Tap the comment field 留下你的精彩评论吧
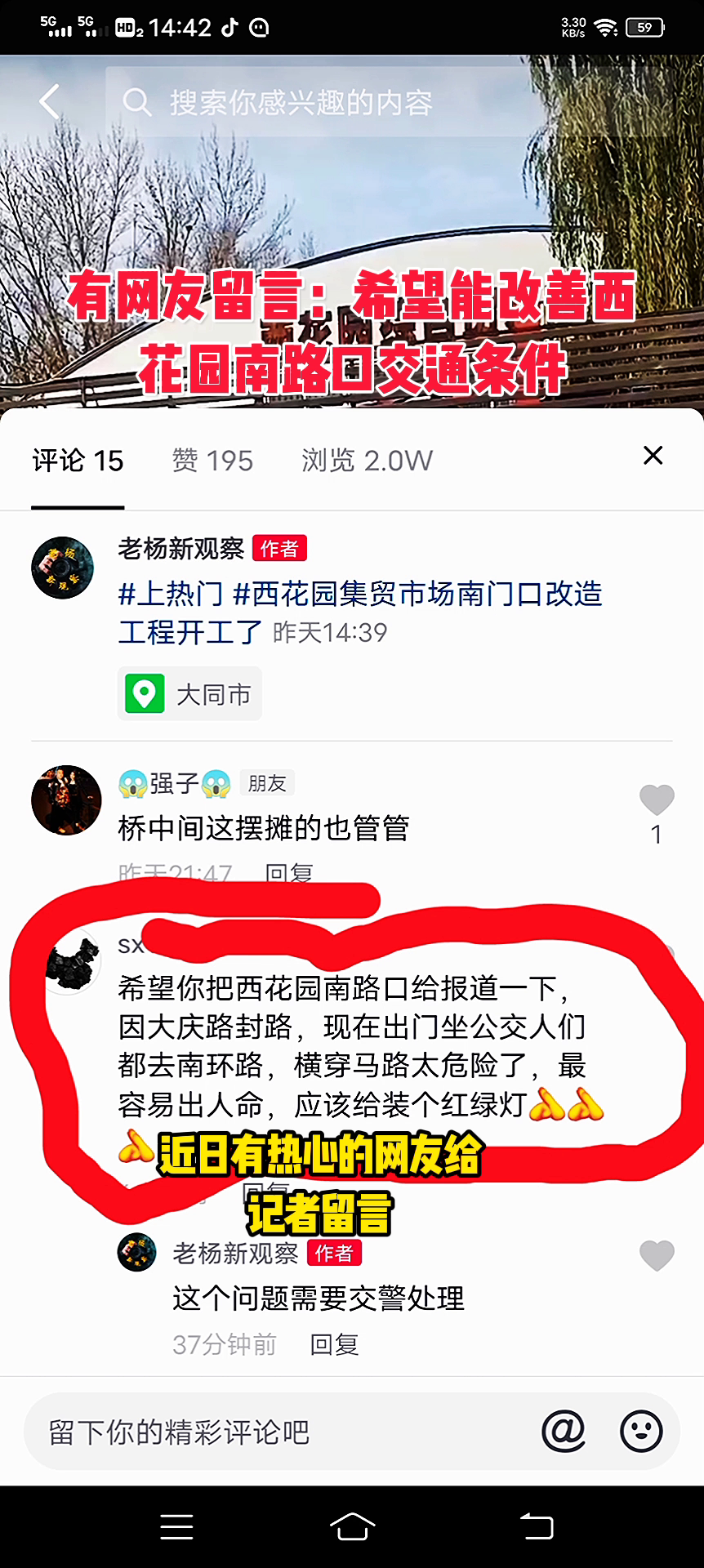This screenshot has height=1568, width=704. coord(278,1432)
